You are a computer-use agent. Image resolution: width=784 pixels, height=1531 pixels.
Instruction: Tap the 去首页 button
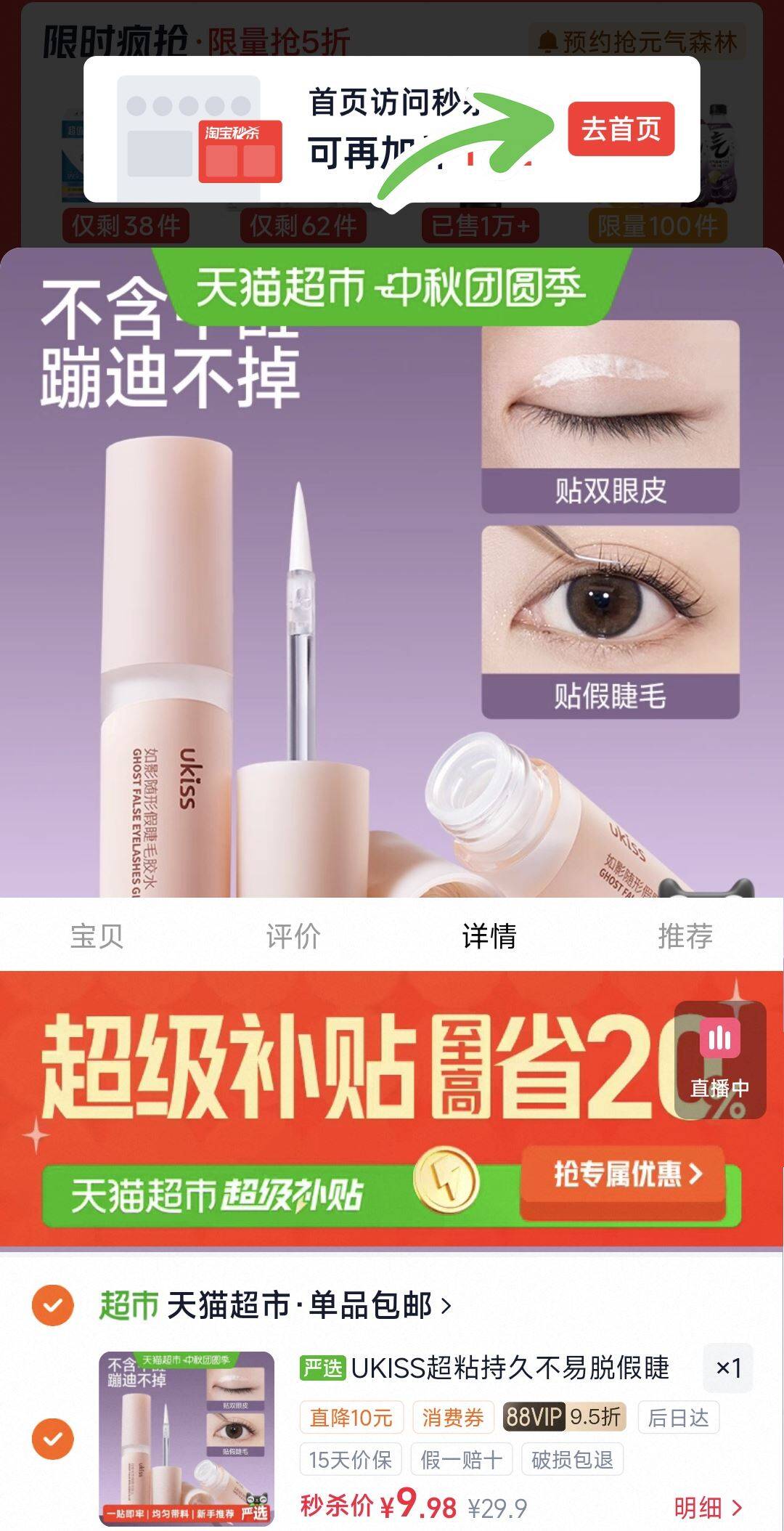pyautogui.click(x=621, y=129)
